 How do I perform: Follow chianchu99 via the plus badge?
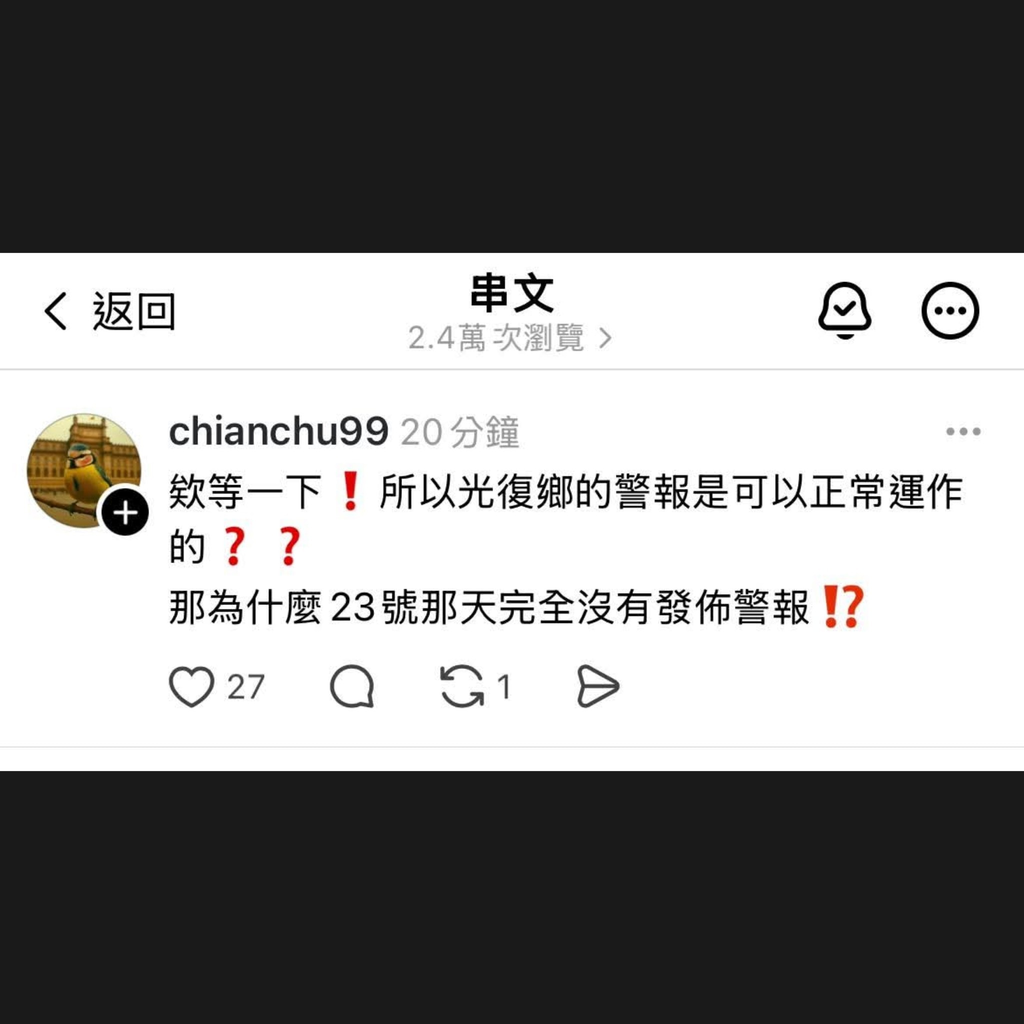coord(126,512)
